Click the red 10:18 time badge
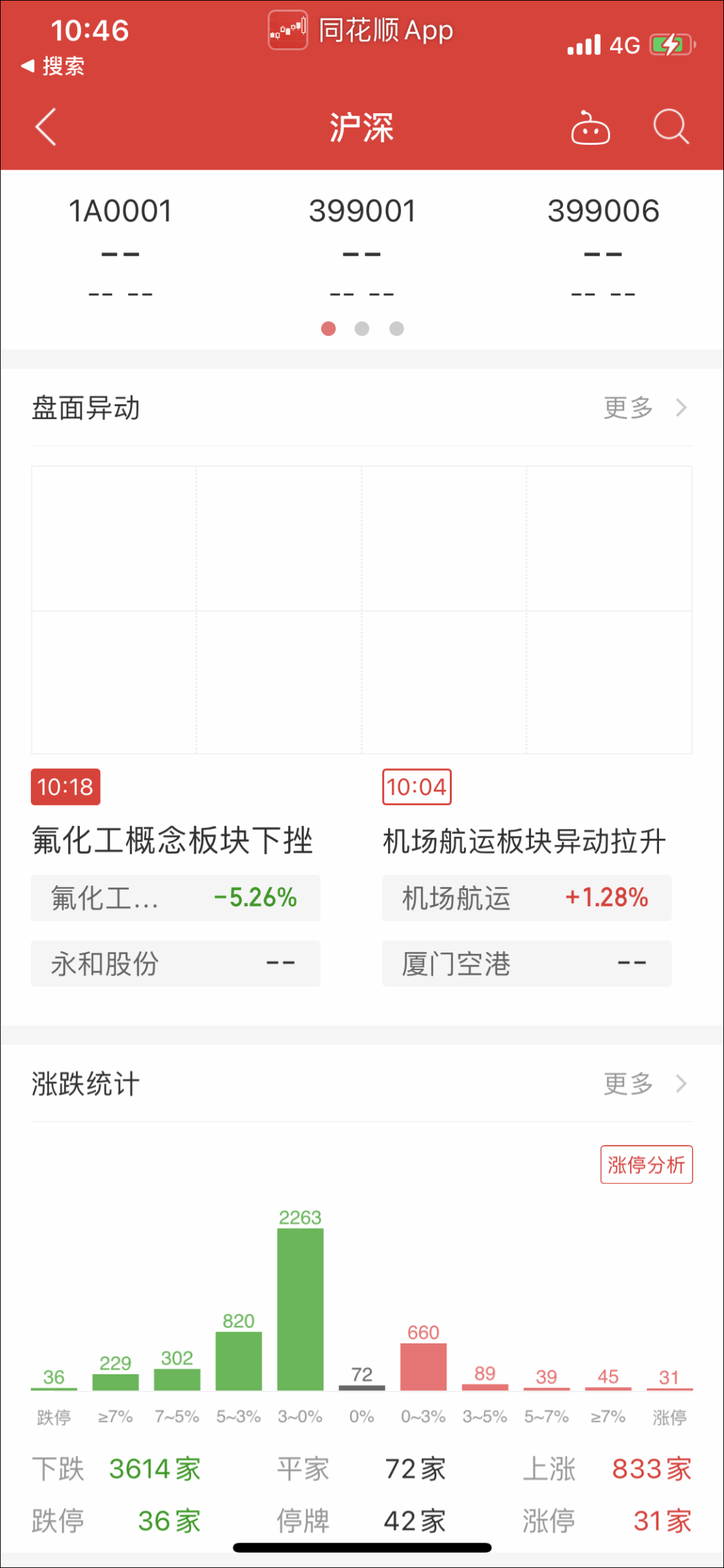This screenshot has height=1568, width=724. point(65,788)
